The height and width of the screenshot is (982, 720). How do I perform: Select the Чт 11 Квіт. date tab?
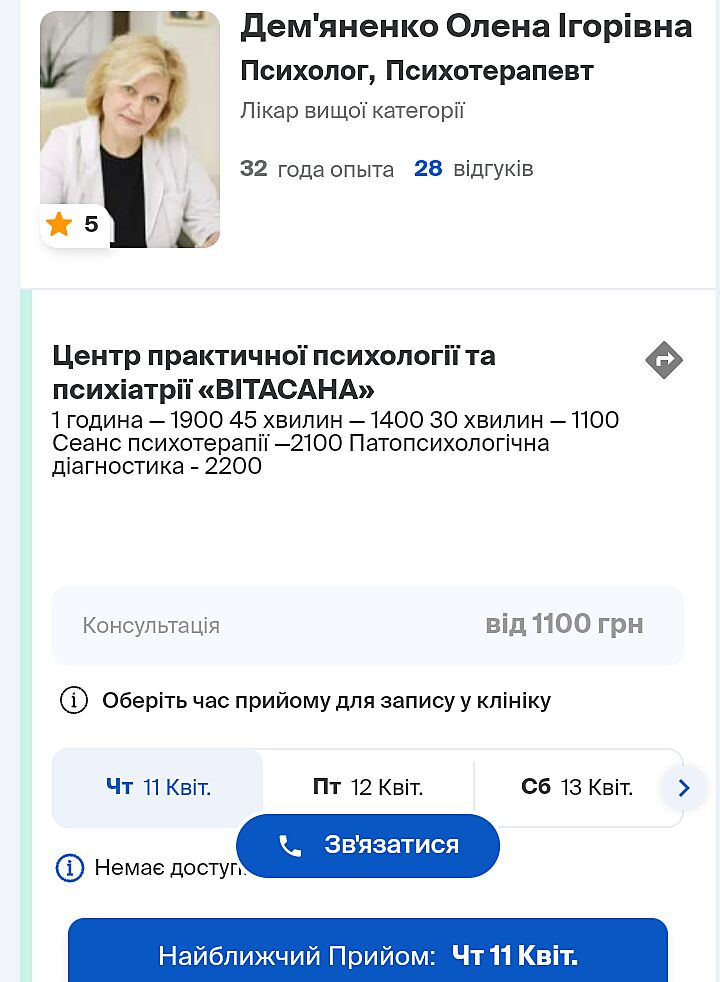click(158, 787)
